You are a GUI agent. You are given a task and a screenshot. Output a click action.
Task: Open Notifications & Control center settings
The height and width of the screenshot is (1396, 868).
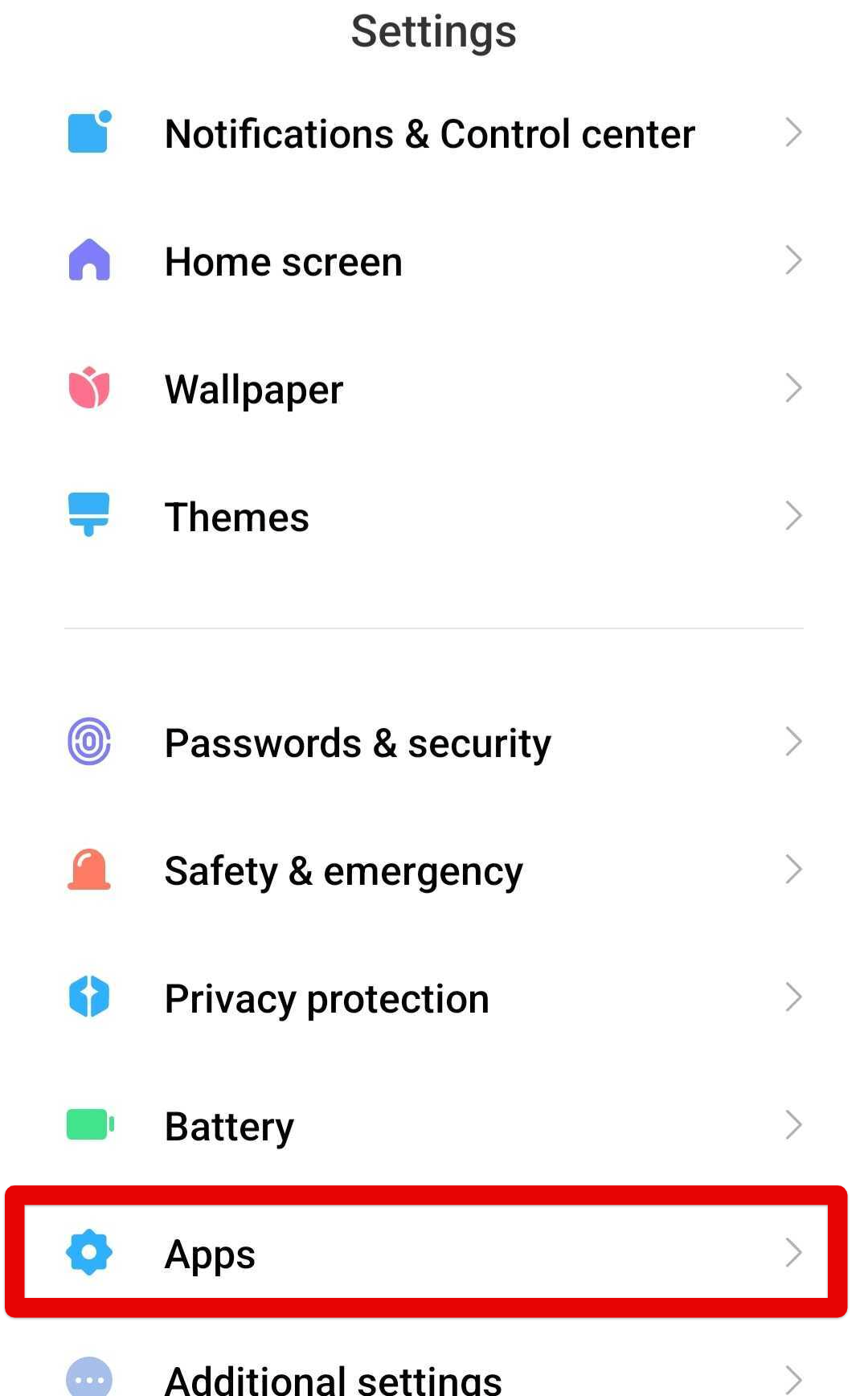pyautogui.click(x=430, y=133)
